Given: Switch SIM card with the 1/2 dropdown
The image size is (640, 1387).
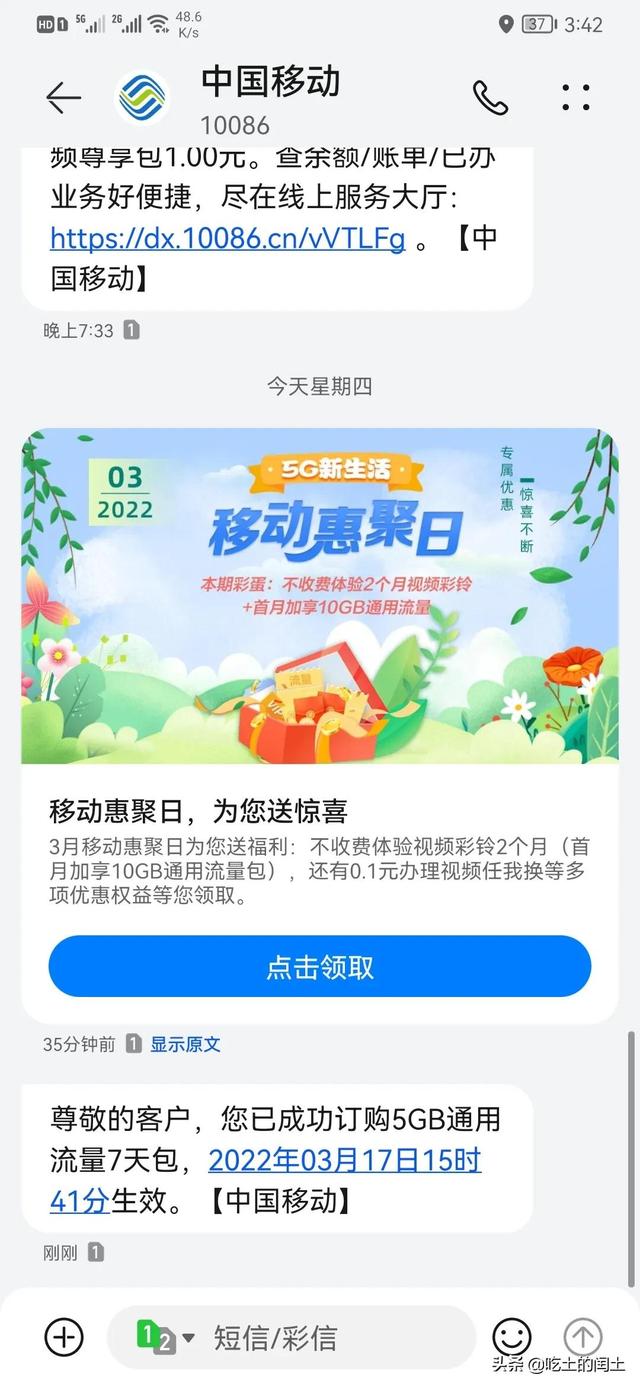Looking at the screenshot, I should 165,1337.
